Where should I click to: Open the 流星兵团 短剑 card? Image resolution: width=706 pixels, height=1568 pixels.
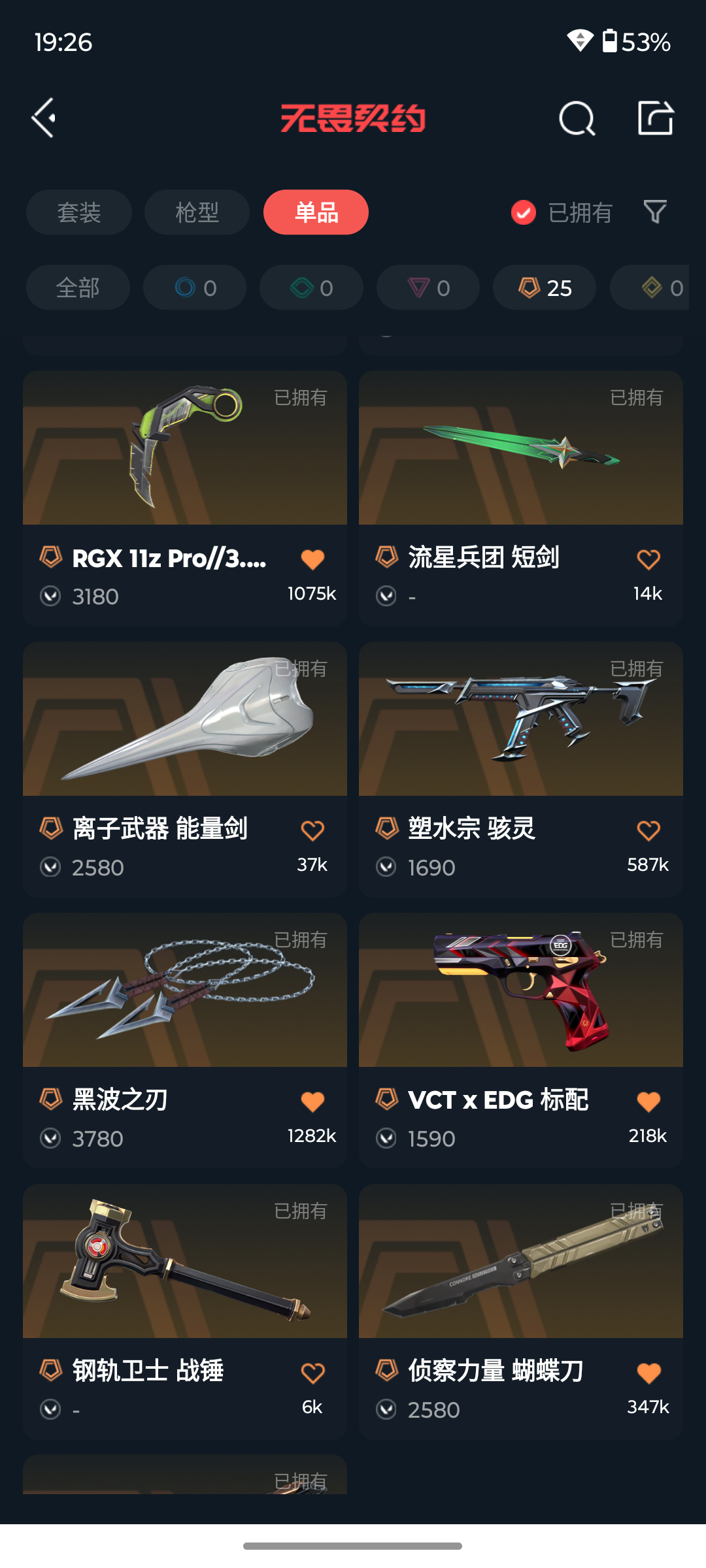pyautogui.click(x=521, y=498)
